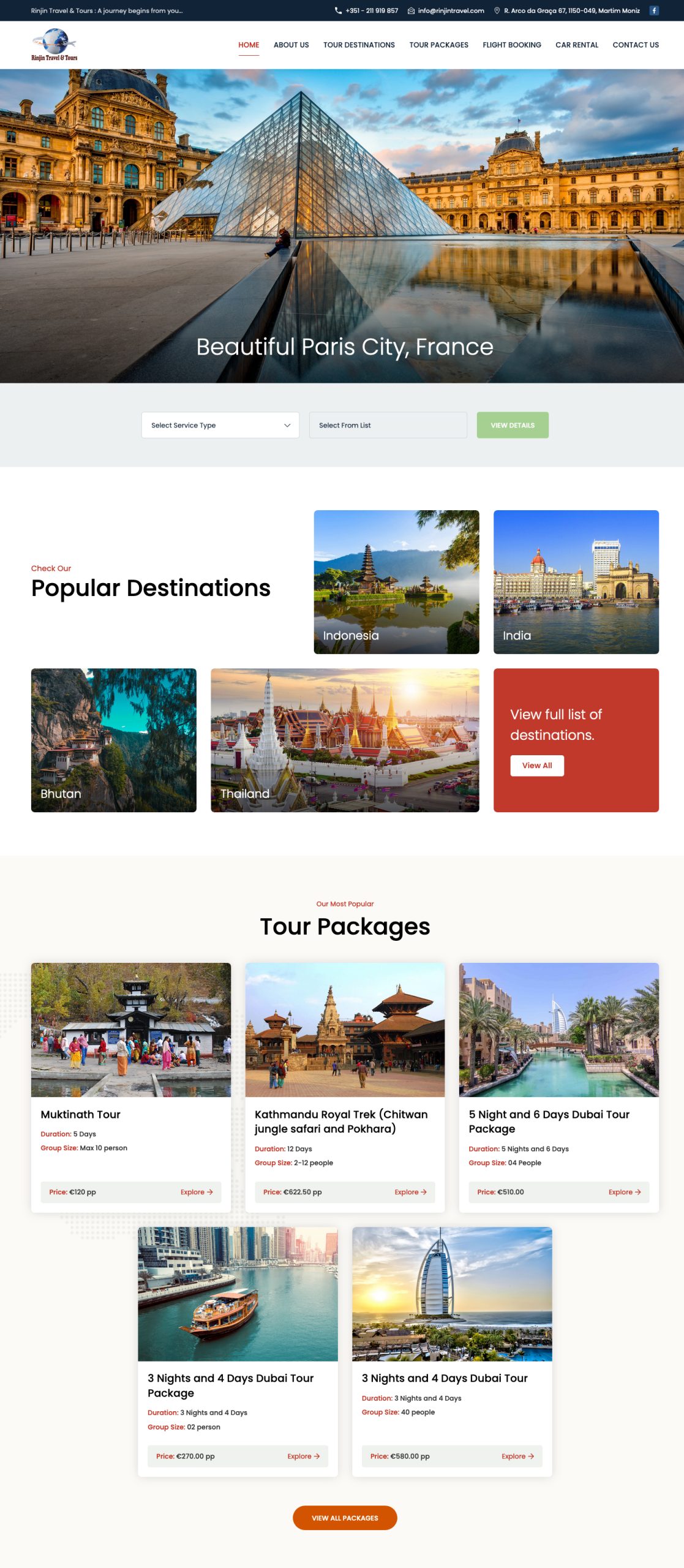The height and width of the screenshot is (1568, 684).
Task: Click the Explore arrow on Muktinath Tour card
Action: tap(196, 1192)
